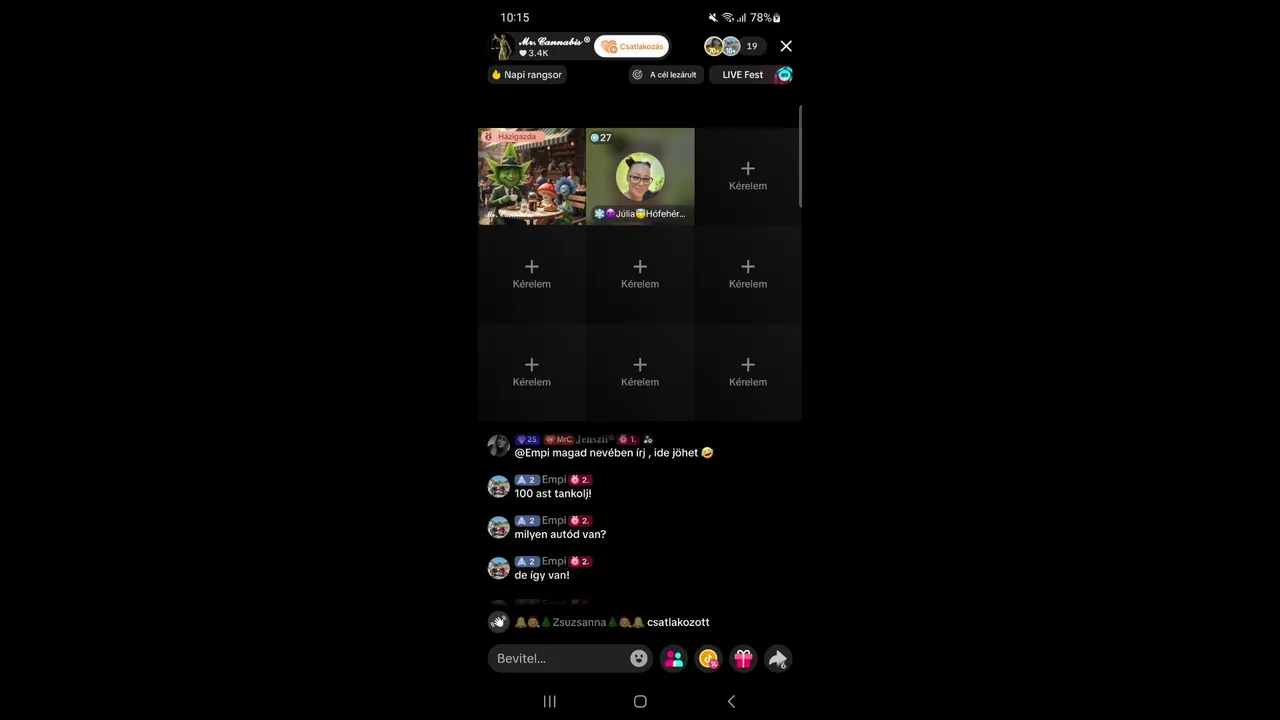Open the emoji picker in comment box
The width and height of the screenshot is (1280, 720).
638,658
